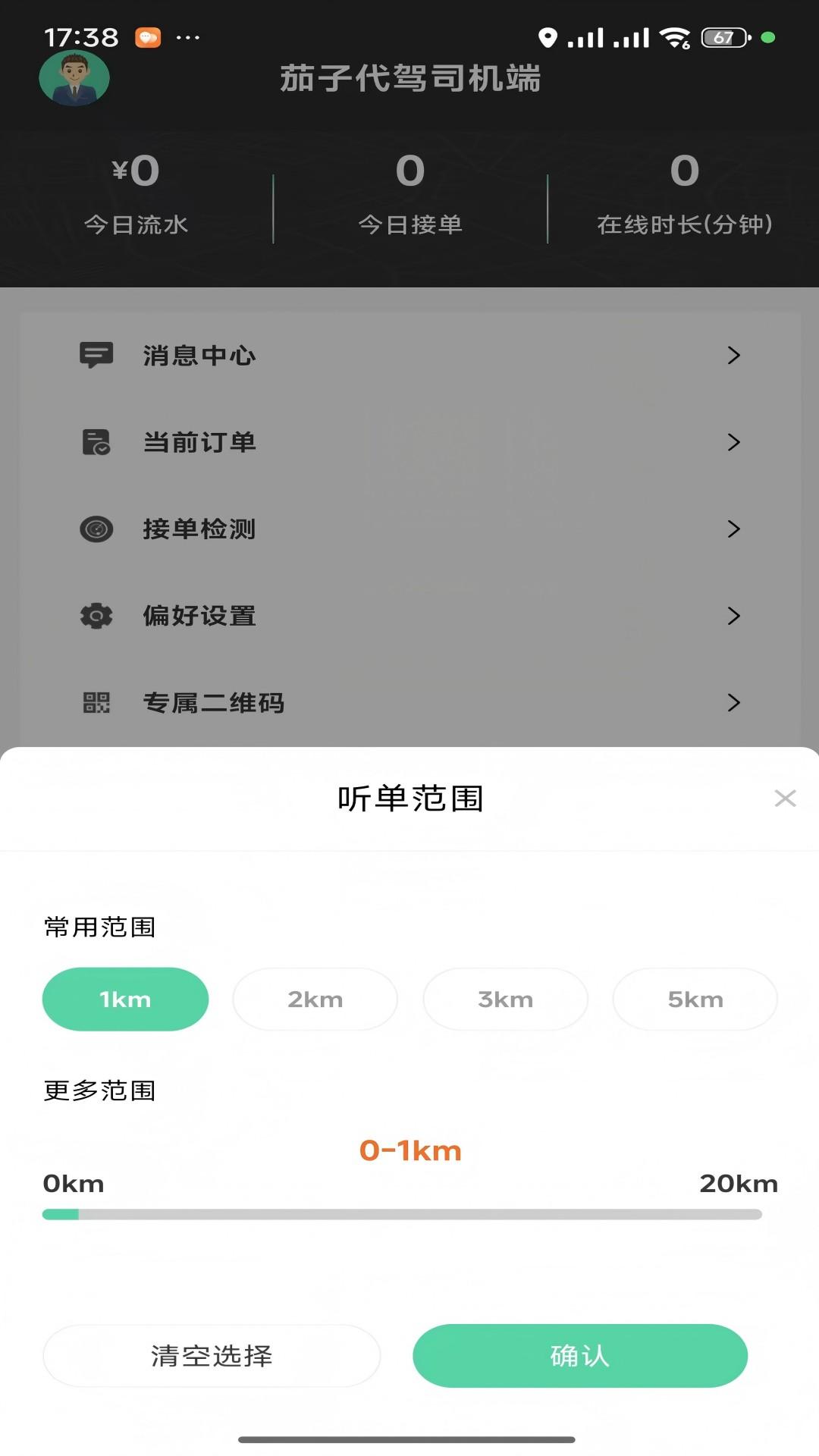
Task: Open the 消息中心 message icon
Action: [x=96, y=355]
